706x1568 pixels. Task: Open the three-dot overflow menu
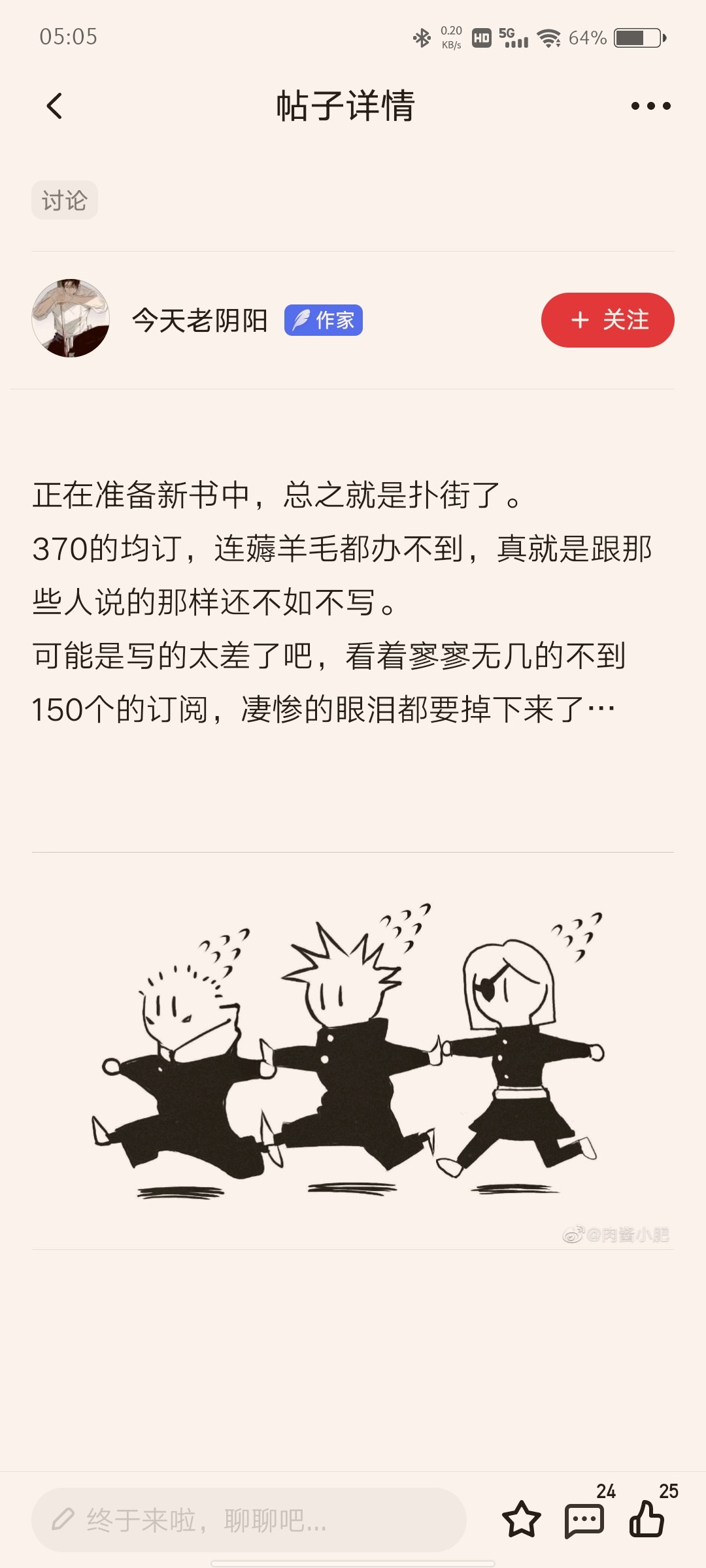click(650, 106)
